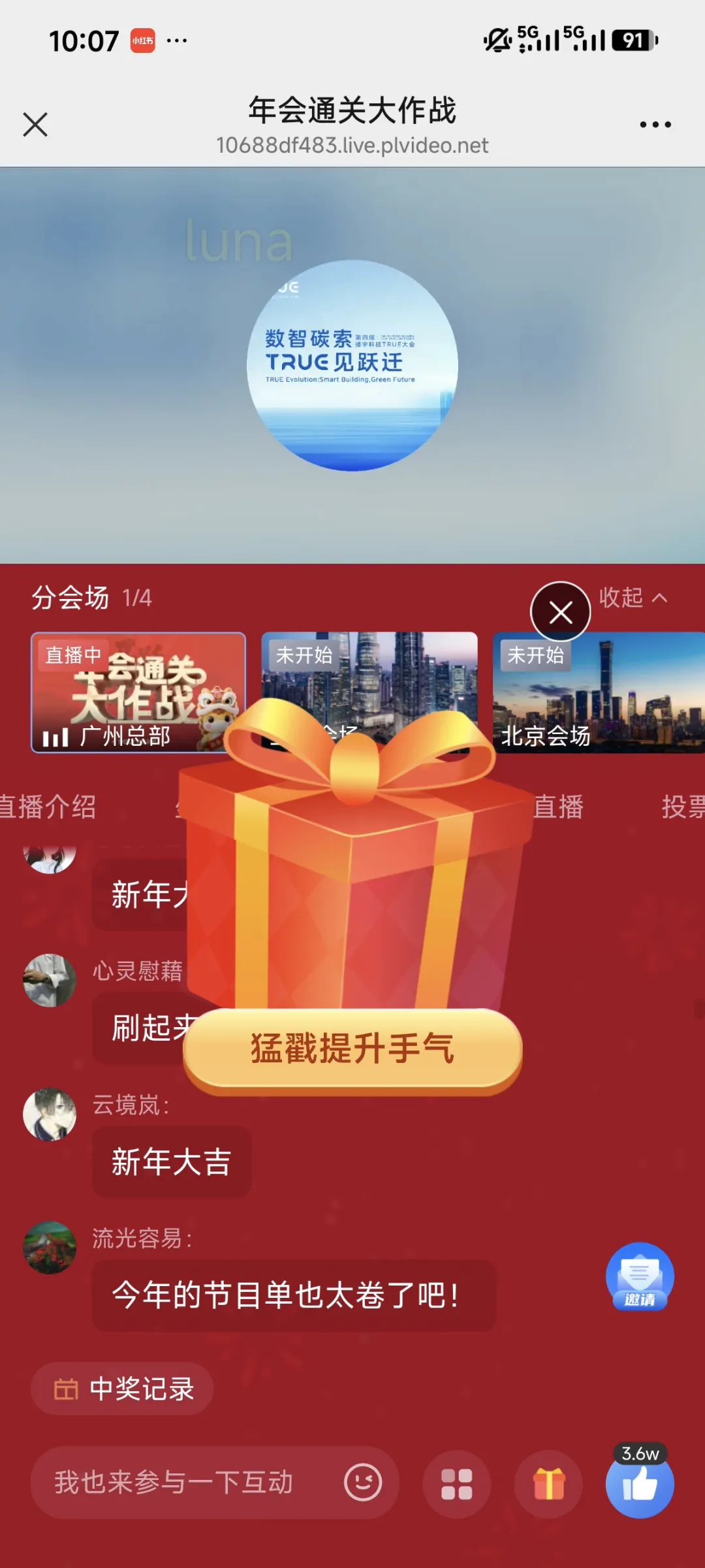Open the four-square grid menu
Viewport: 705px width, 1568px height.
(x=456, y=1484)
